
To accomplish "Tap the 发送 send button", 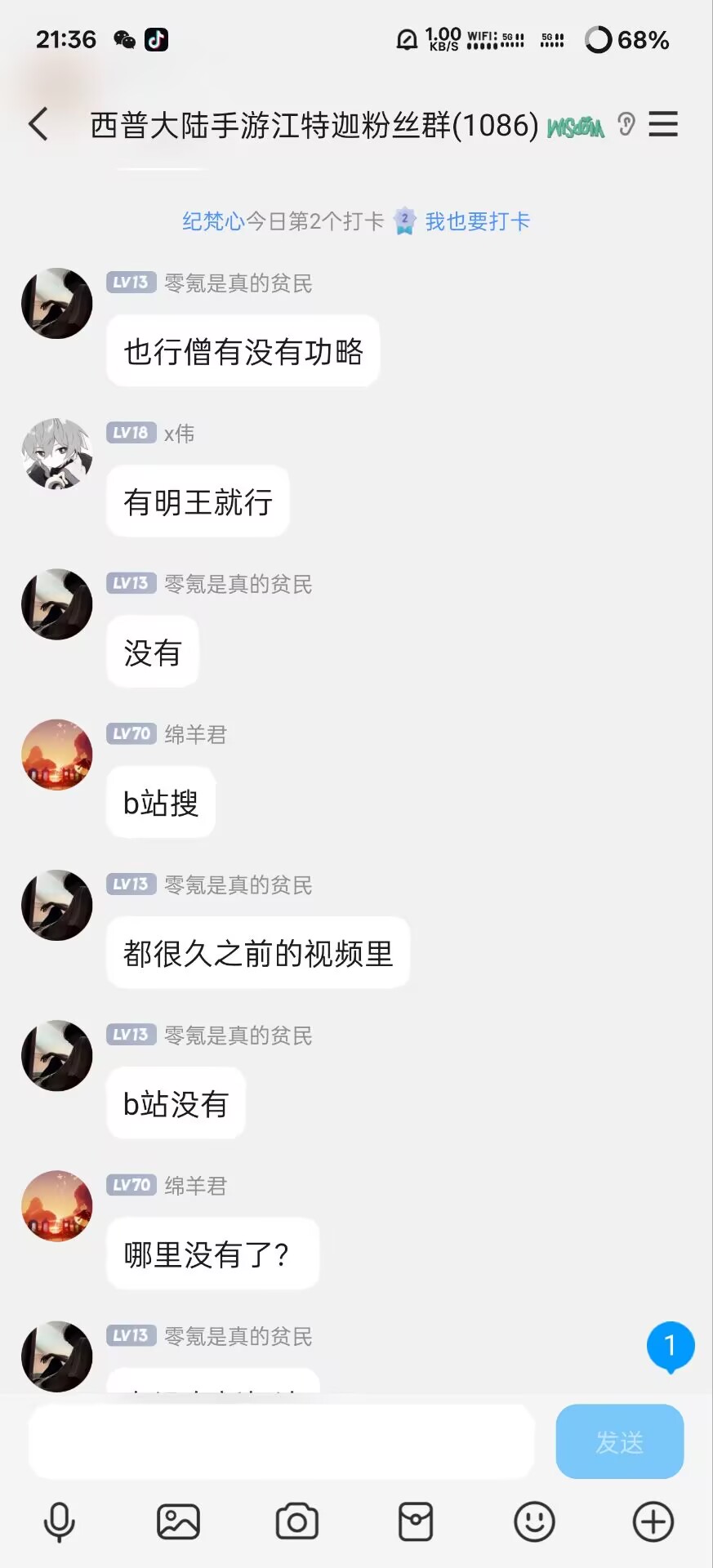I will click(619, 1442).
